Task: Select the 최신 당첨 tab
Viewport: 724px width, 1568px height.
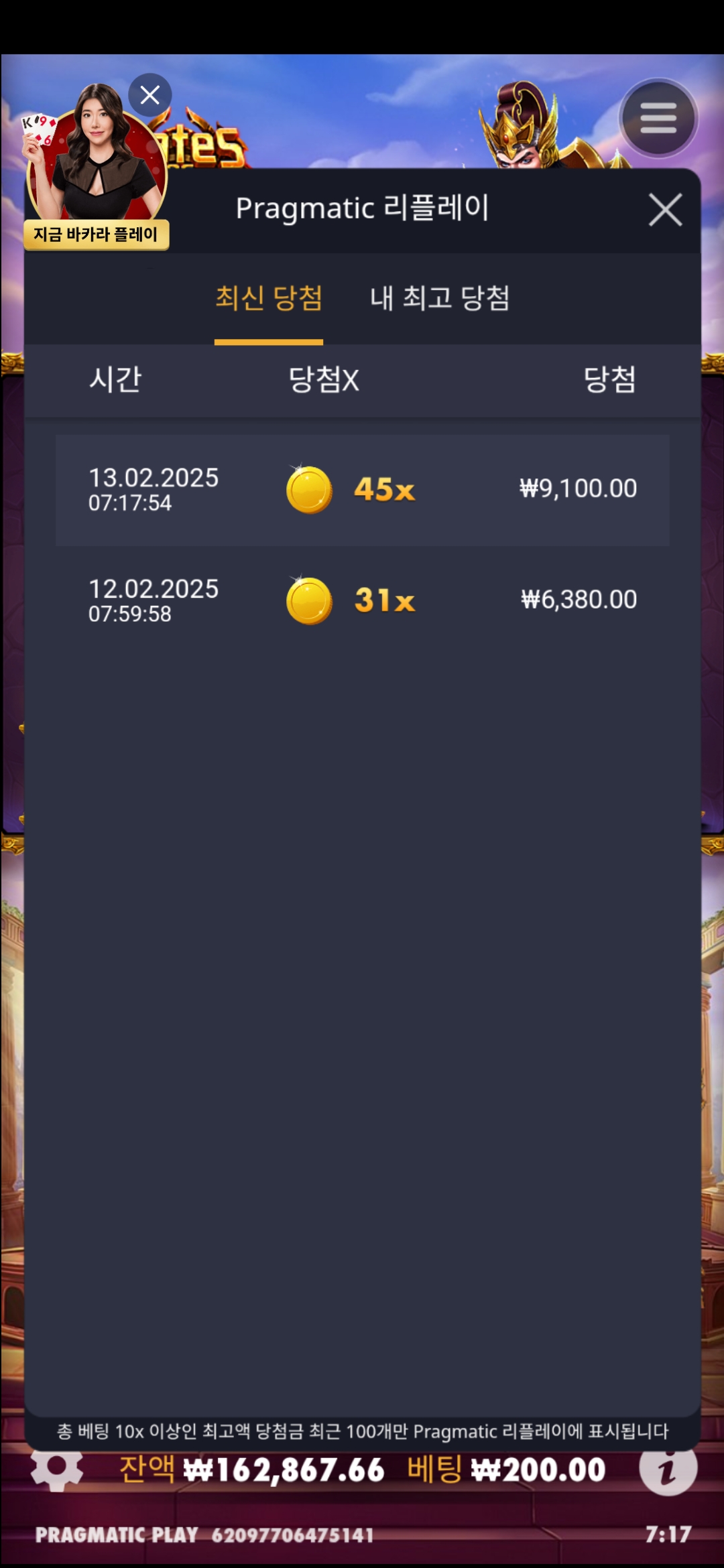Action: coord(268,298)
